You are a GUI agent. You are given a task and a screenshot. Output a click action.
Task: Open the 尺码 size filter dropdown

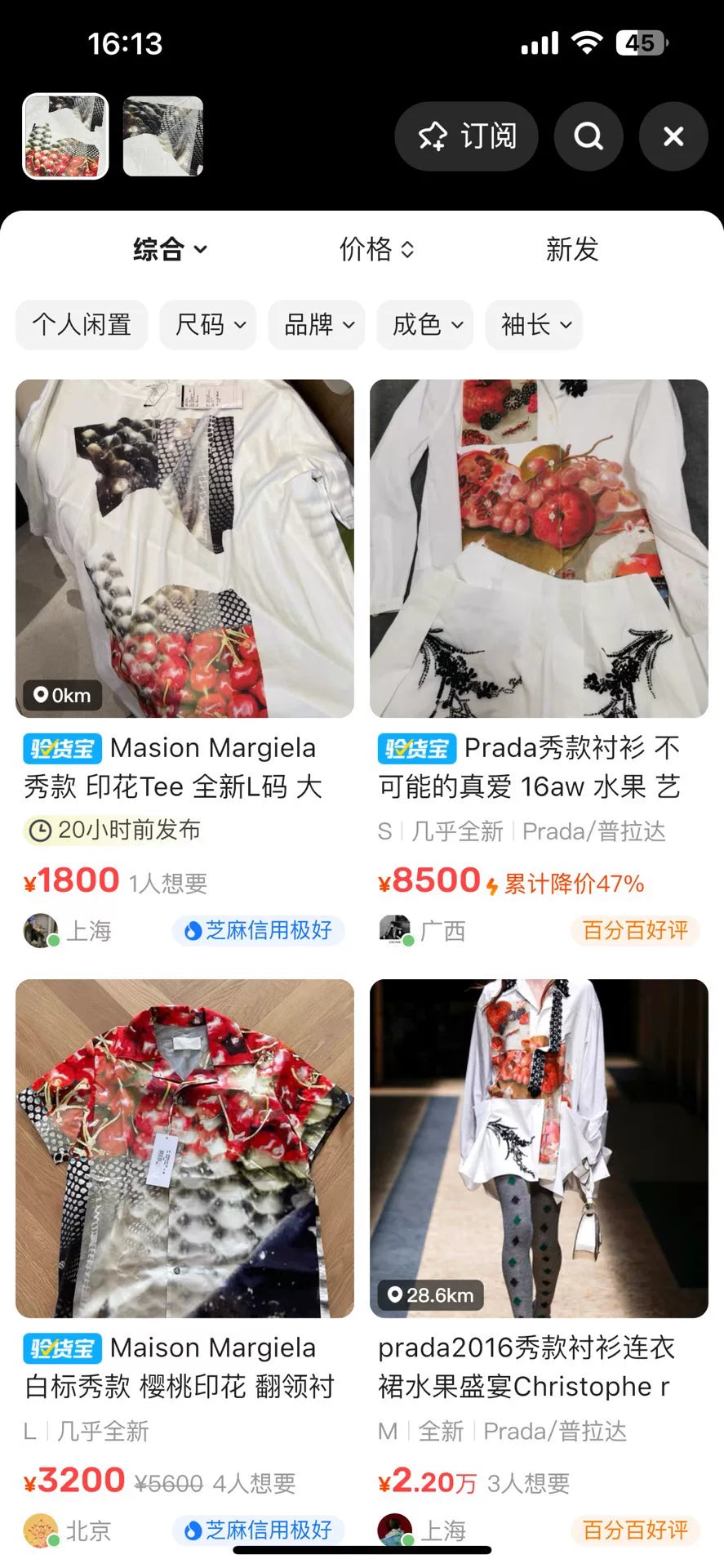(x=207, y=324)
